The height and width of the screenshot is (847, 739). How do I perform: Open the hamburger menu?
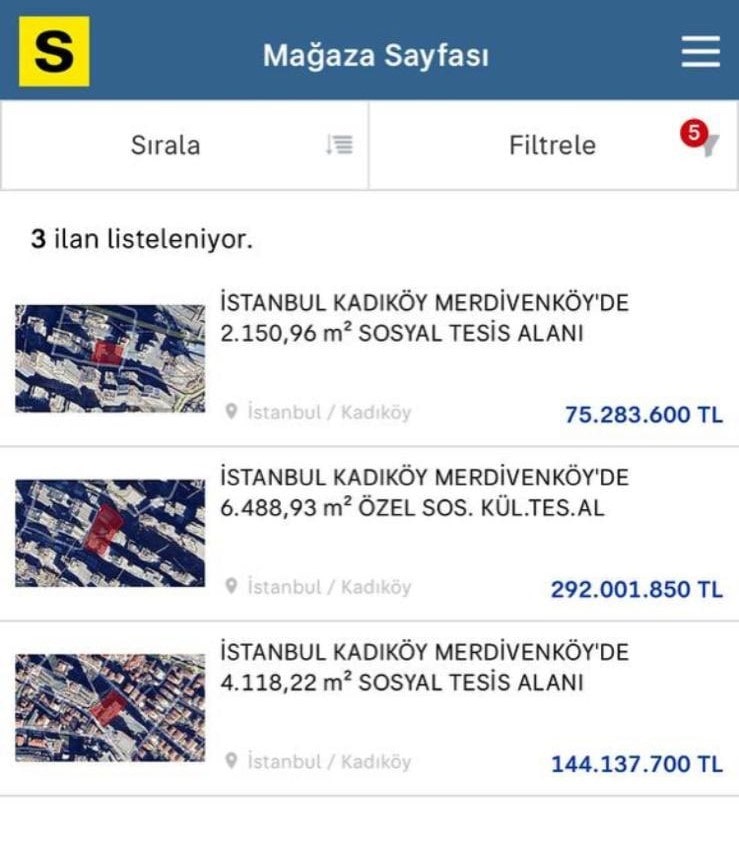click(701, 52)
